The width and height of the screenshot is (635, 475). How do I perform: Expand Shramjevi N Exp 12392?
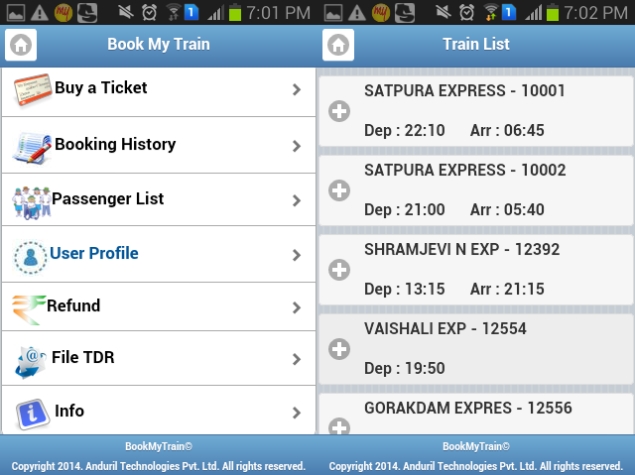[340, 269]
